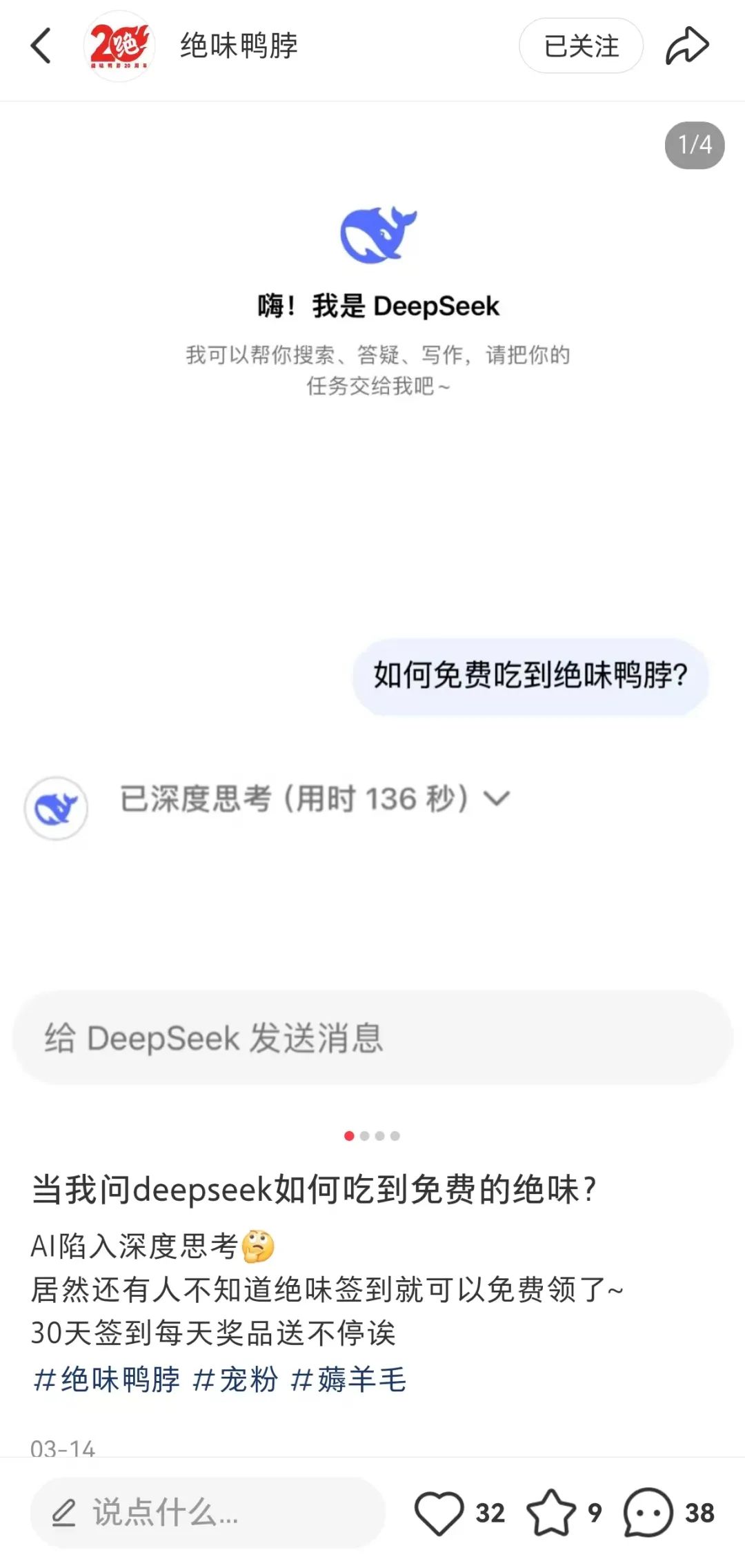Open the #宠粉 hashtag
Image resolution: width=745 pixels, height=1568 pixels.
pos(235,1380)
